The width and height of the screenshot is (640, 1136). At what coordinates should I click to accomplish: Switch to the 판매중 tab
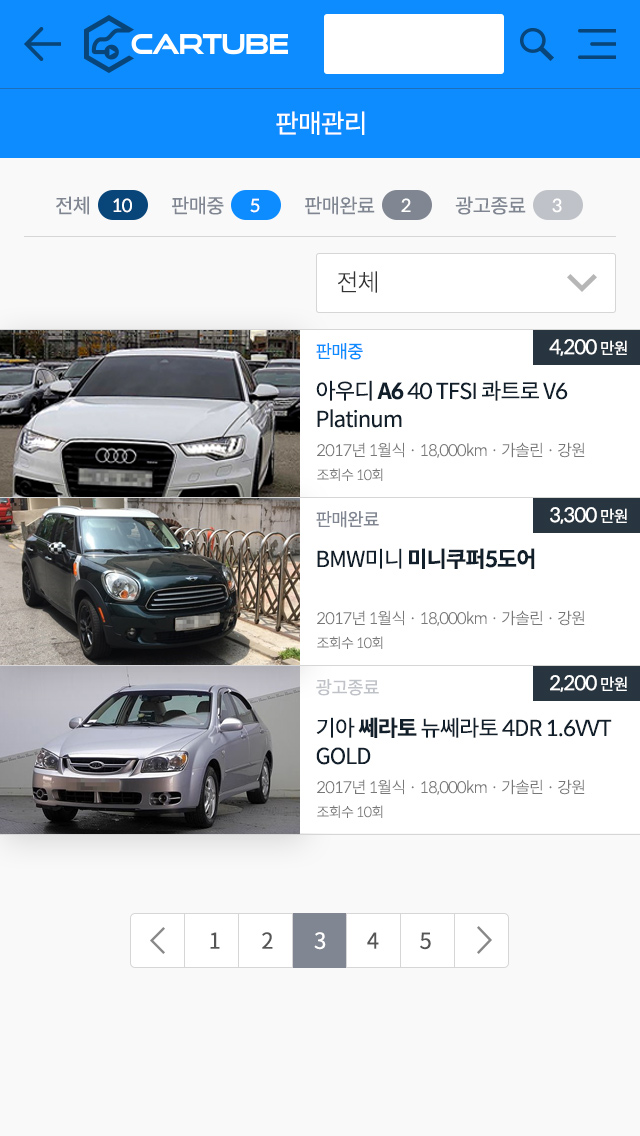point(225,205)
